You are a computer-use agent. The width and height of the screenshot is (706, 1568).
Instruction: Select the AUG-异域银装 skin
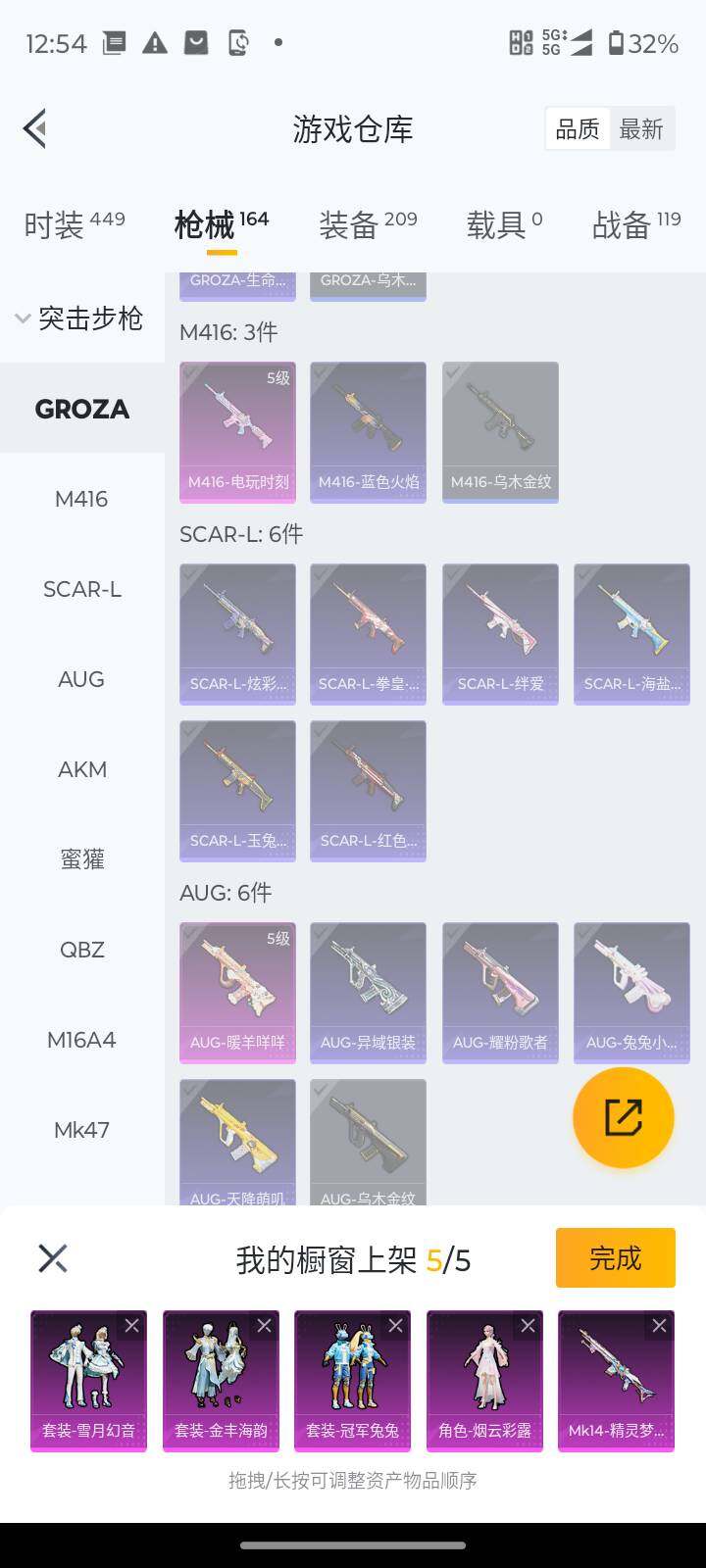tap(368, 992)
